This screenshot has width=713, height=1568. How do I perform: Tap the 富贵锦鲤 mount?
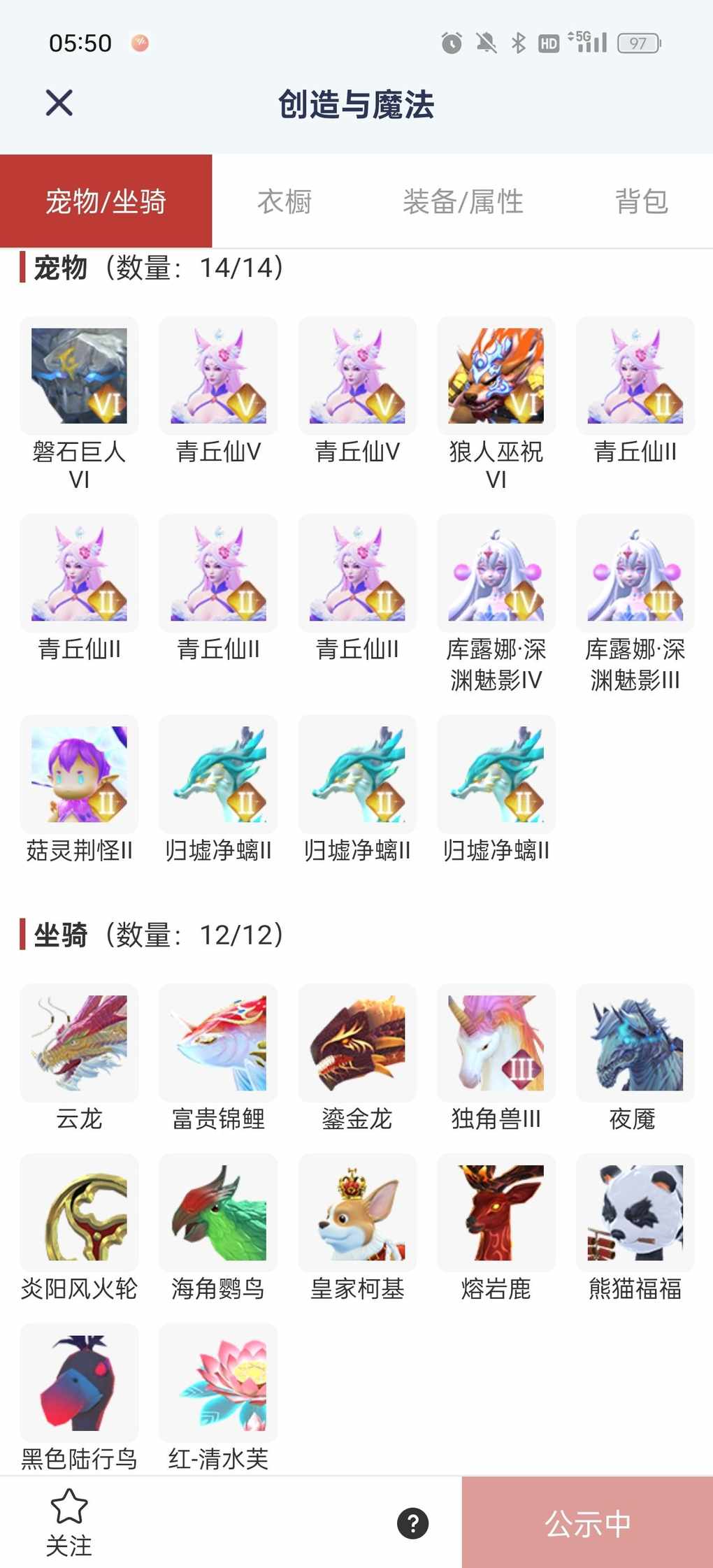click(x=218, y=1043)
